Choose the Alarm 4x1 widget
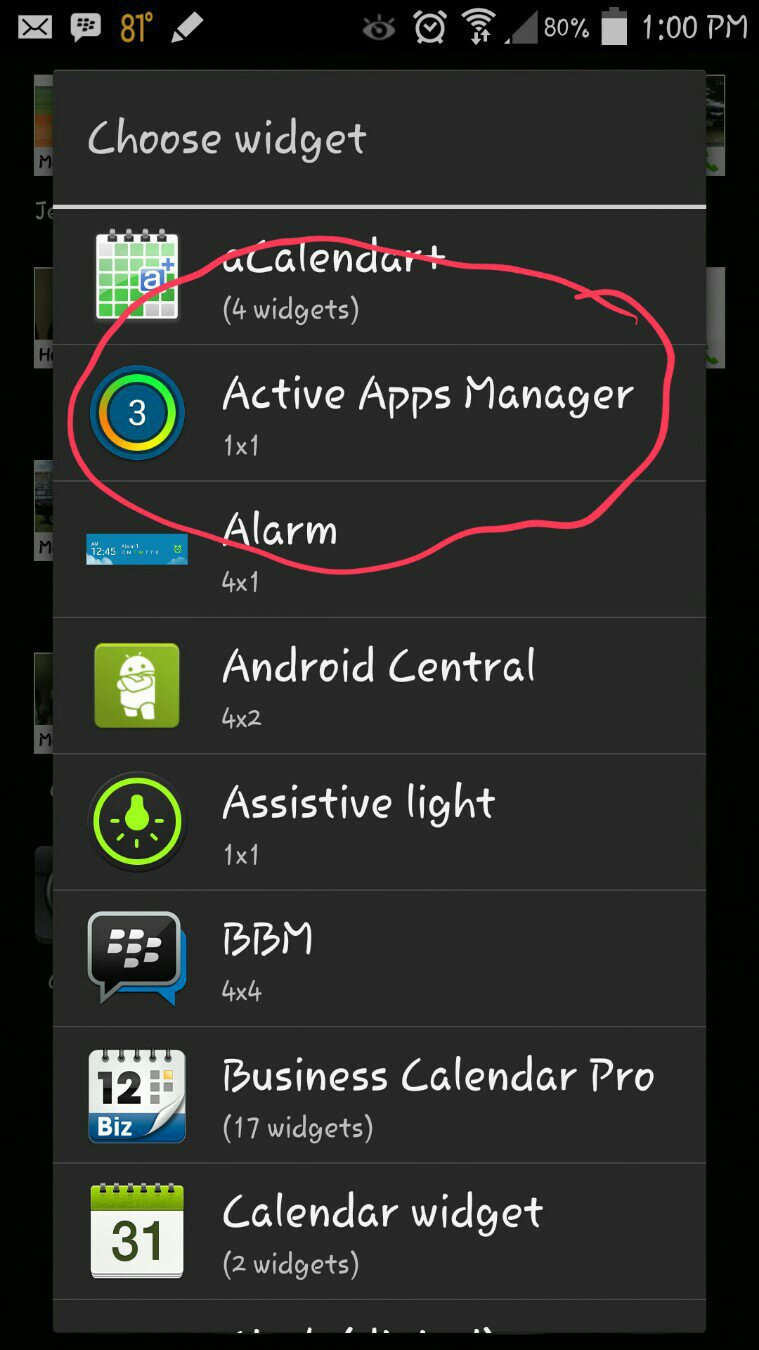 click(x=380, y=549)
